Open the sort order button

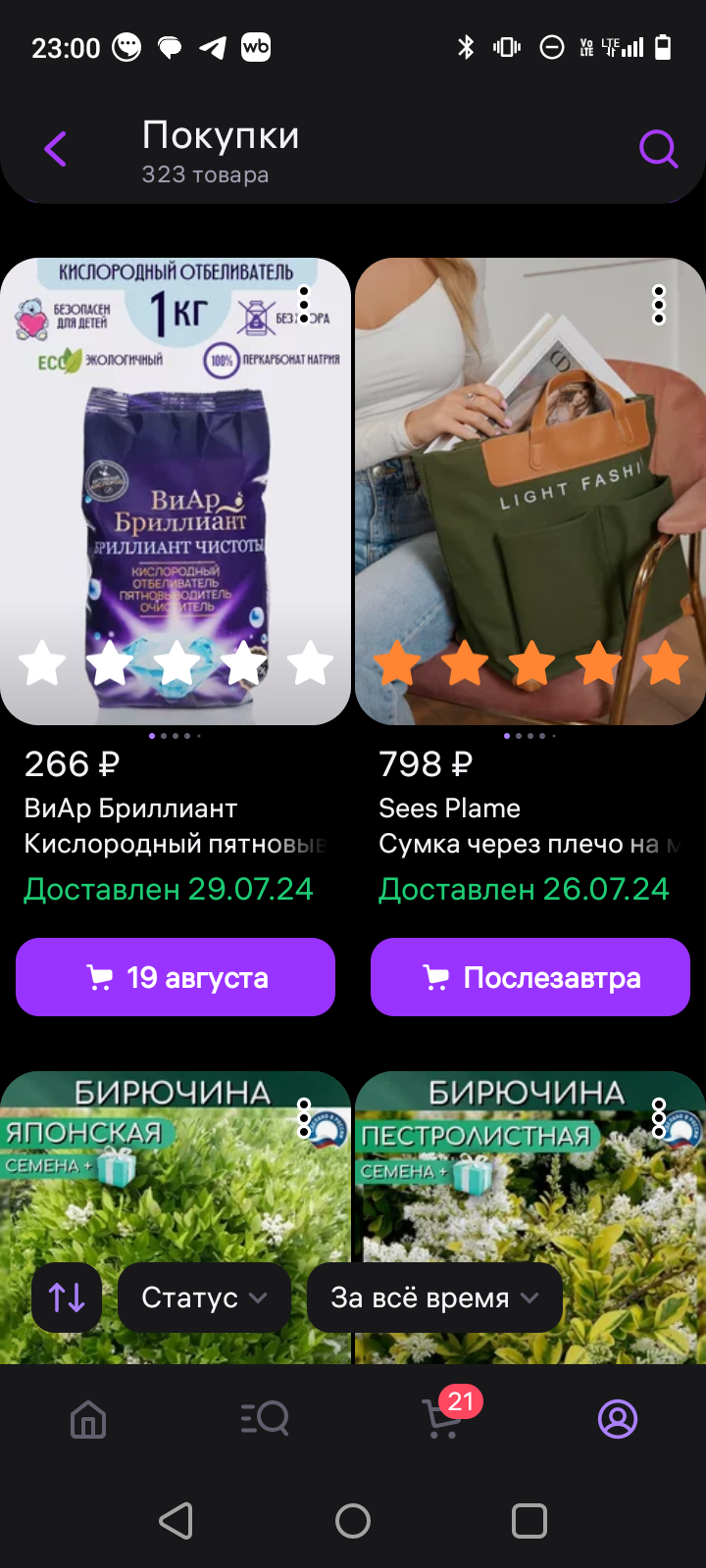[67, 1298]
